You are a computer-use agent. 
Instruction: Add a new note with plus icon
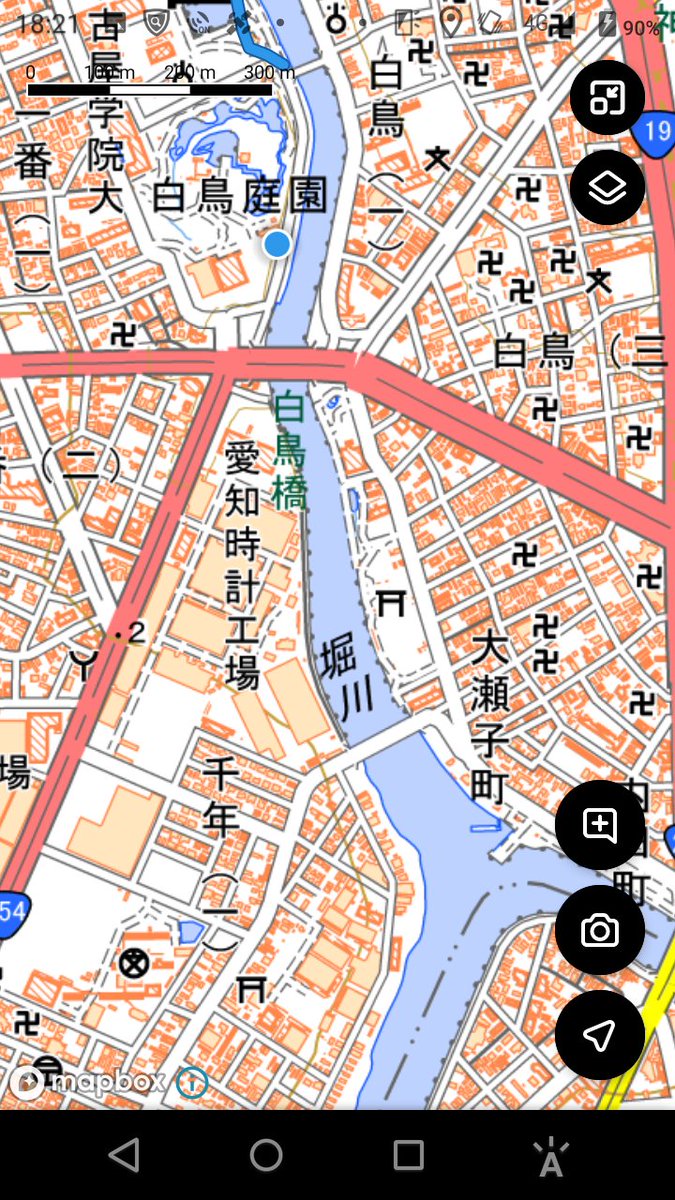point(600,826)
